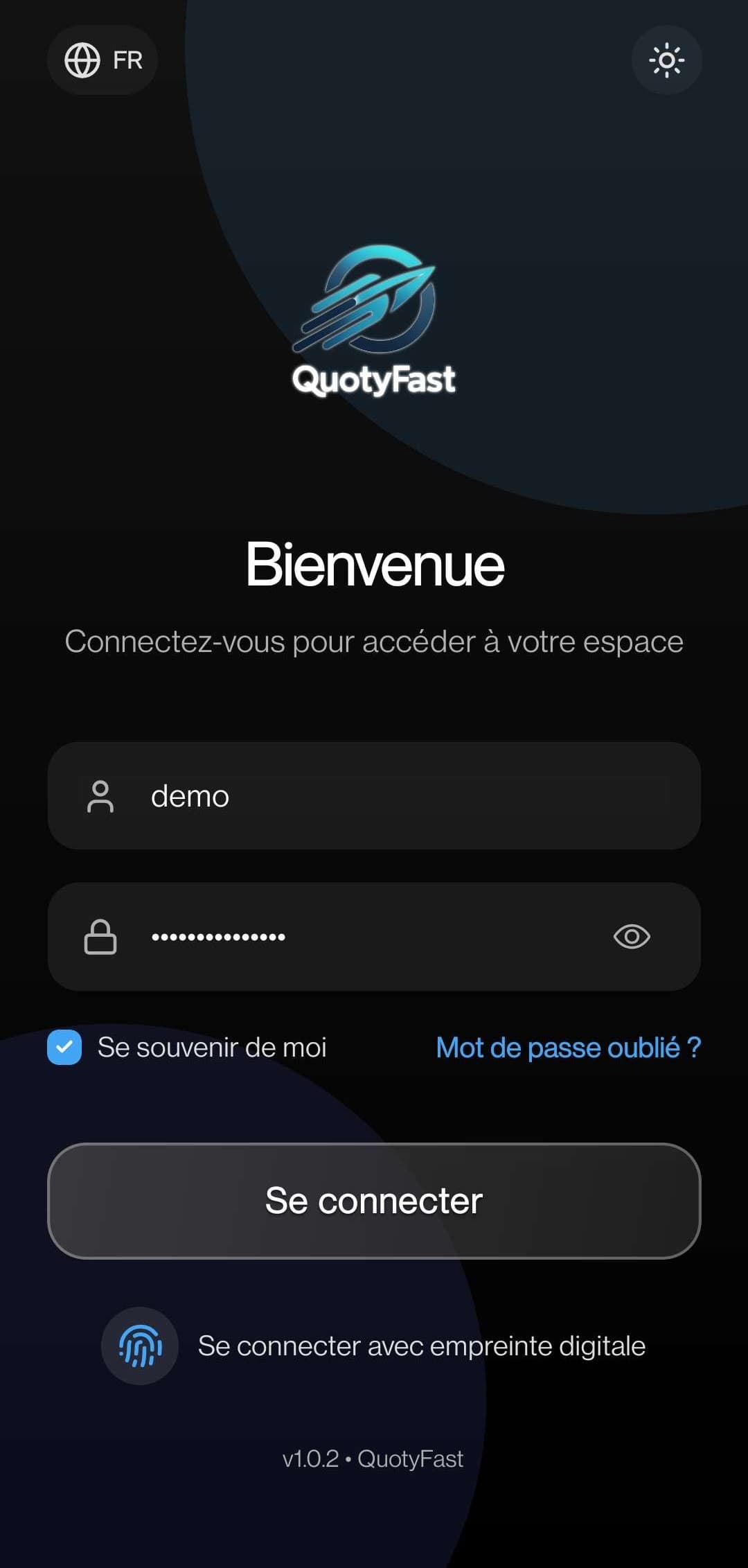Open Mot de passe oublié link

(x=568, y=1048)
